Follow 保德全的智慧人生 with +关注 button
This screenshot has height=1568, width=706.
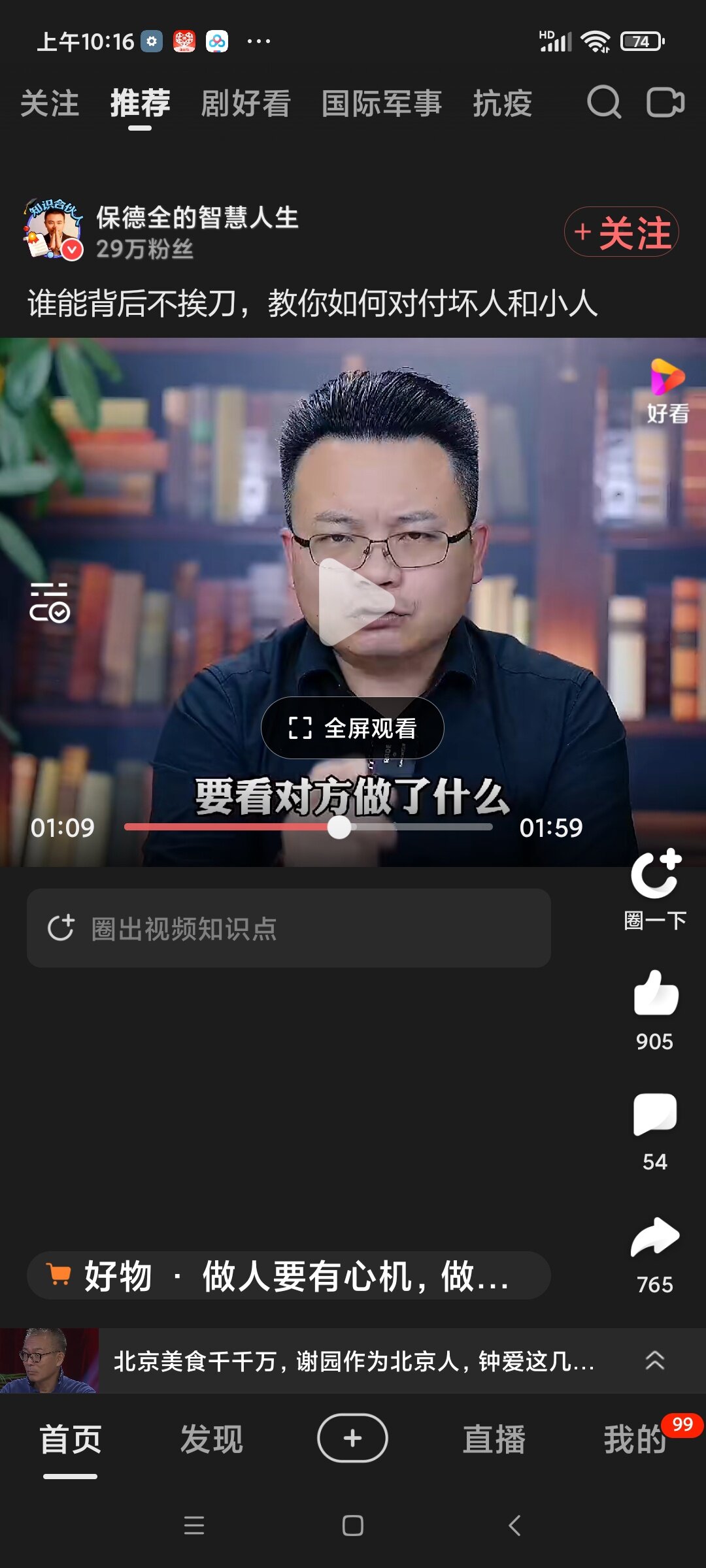click(622, 232)
